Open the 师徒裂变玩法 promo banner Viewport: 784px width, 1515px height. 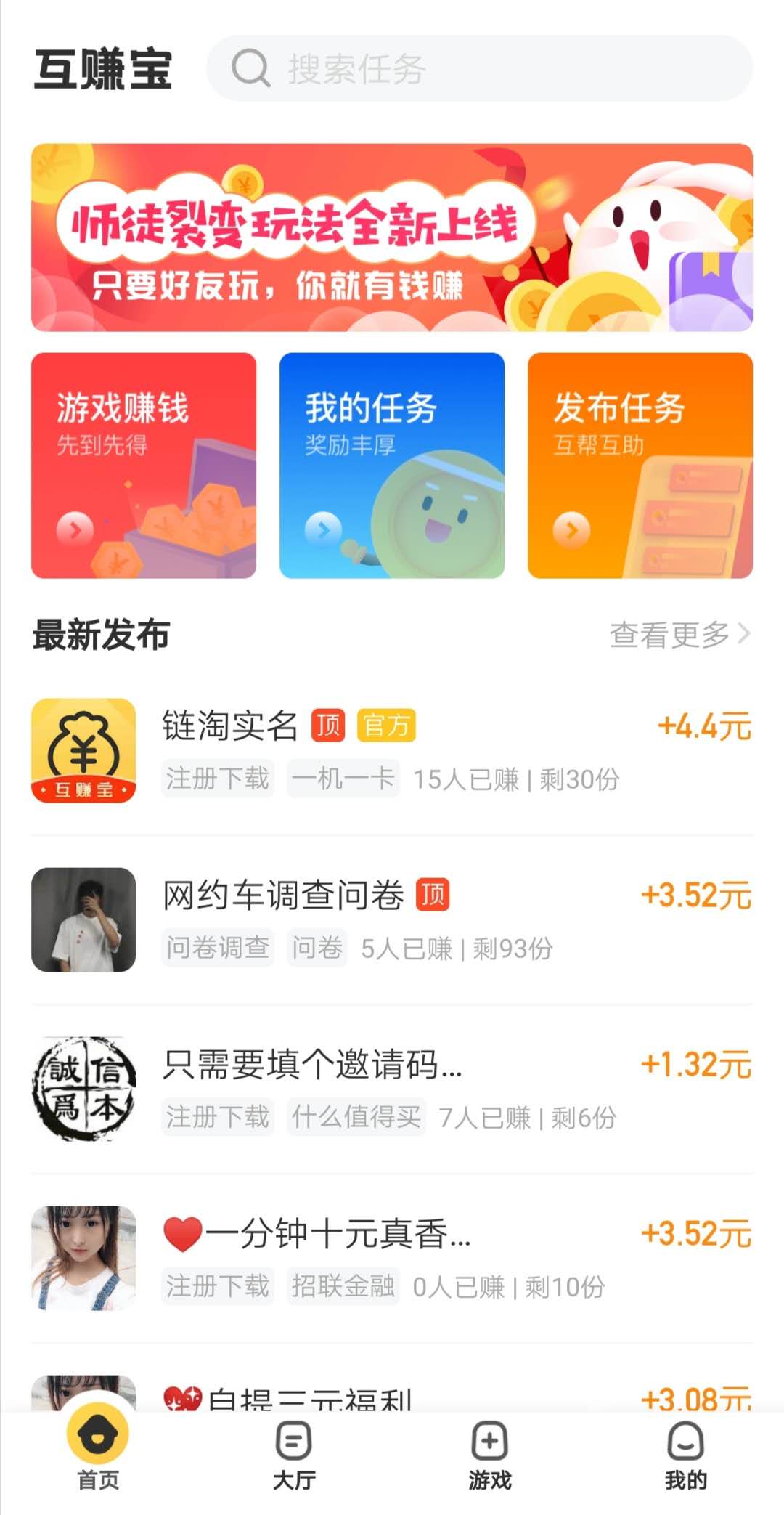[x=392, y=237]
